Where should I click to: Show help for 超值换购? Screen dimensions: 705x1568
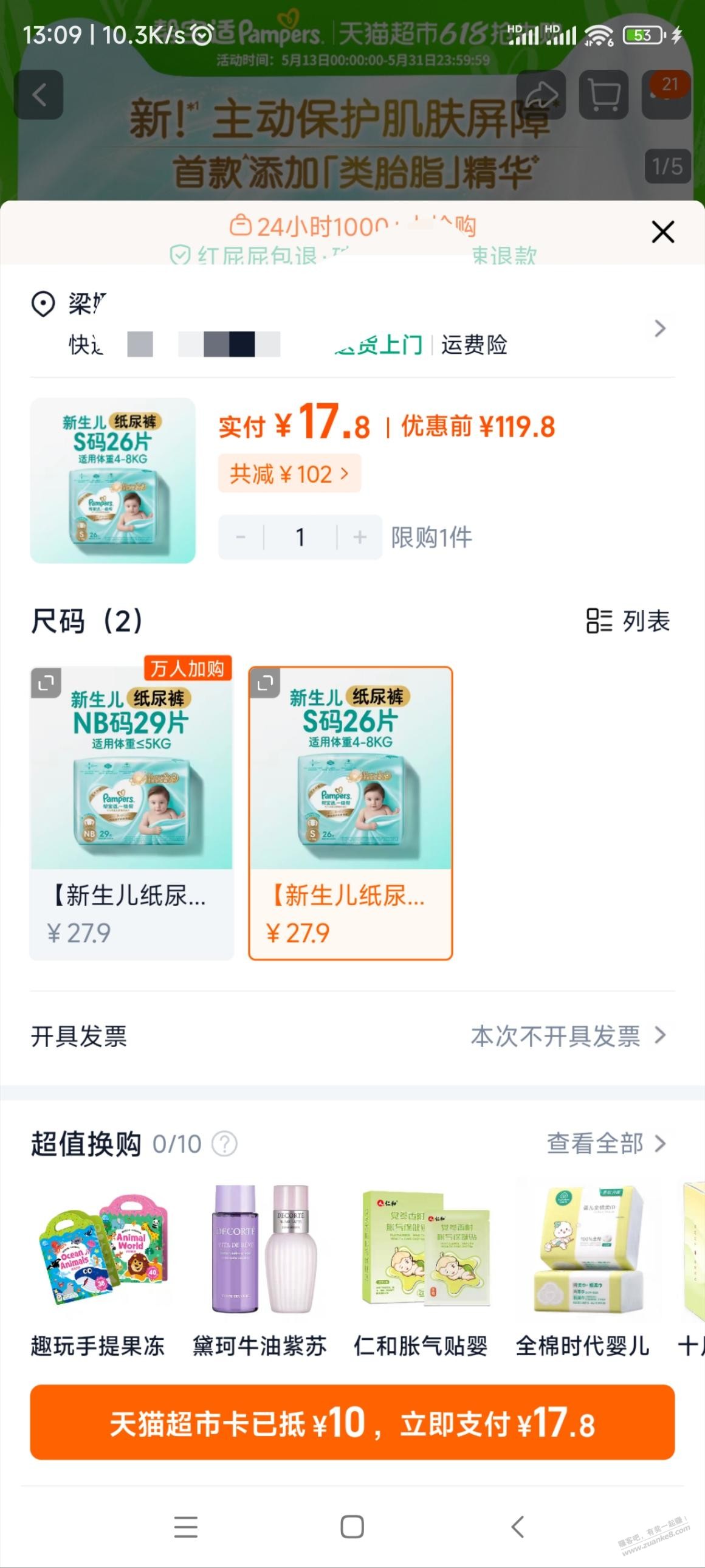click(224, 1144)
